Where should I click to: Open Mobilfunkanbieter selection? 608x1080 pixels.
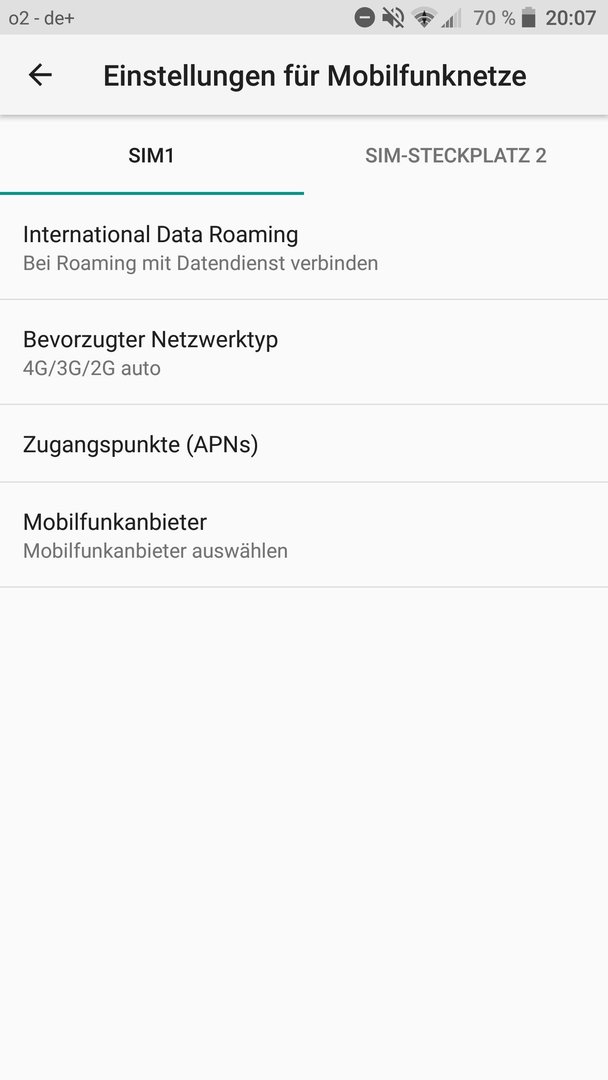[x=304, y=534]
